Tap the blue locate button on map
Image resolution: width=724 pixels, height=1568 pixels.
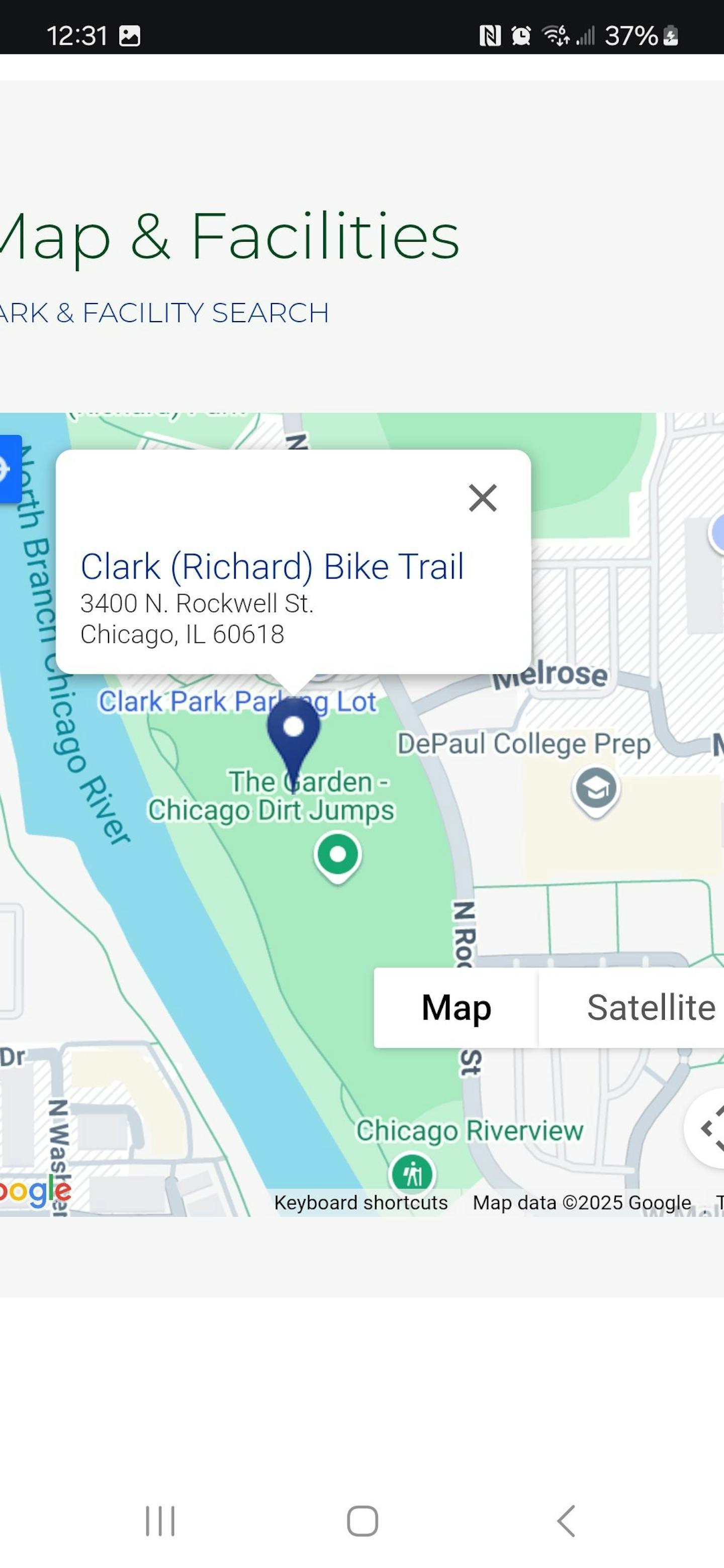pyautogui.click(x=9, y=469)
